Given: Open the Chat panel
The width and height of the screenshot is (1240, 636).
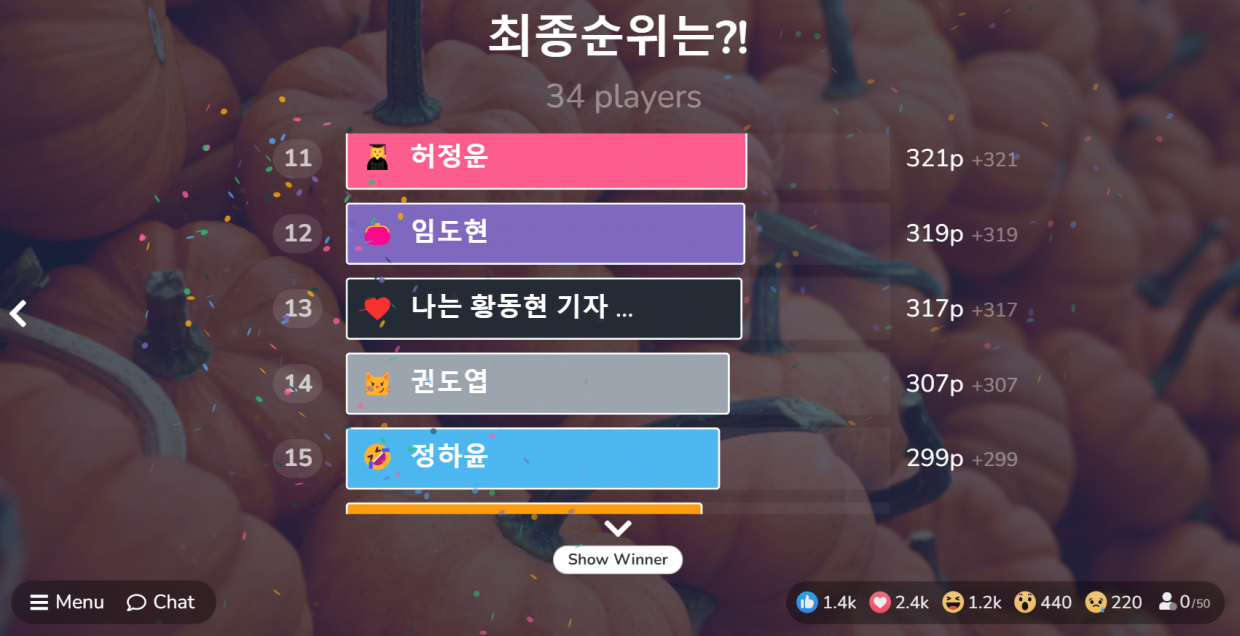Looking at the screenshot, I should click(161, 602).
